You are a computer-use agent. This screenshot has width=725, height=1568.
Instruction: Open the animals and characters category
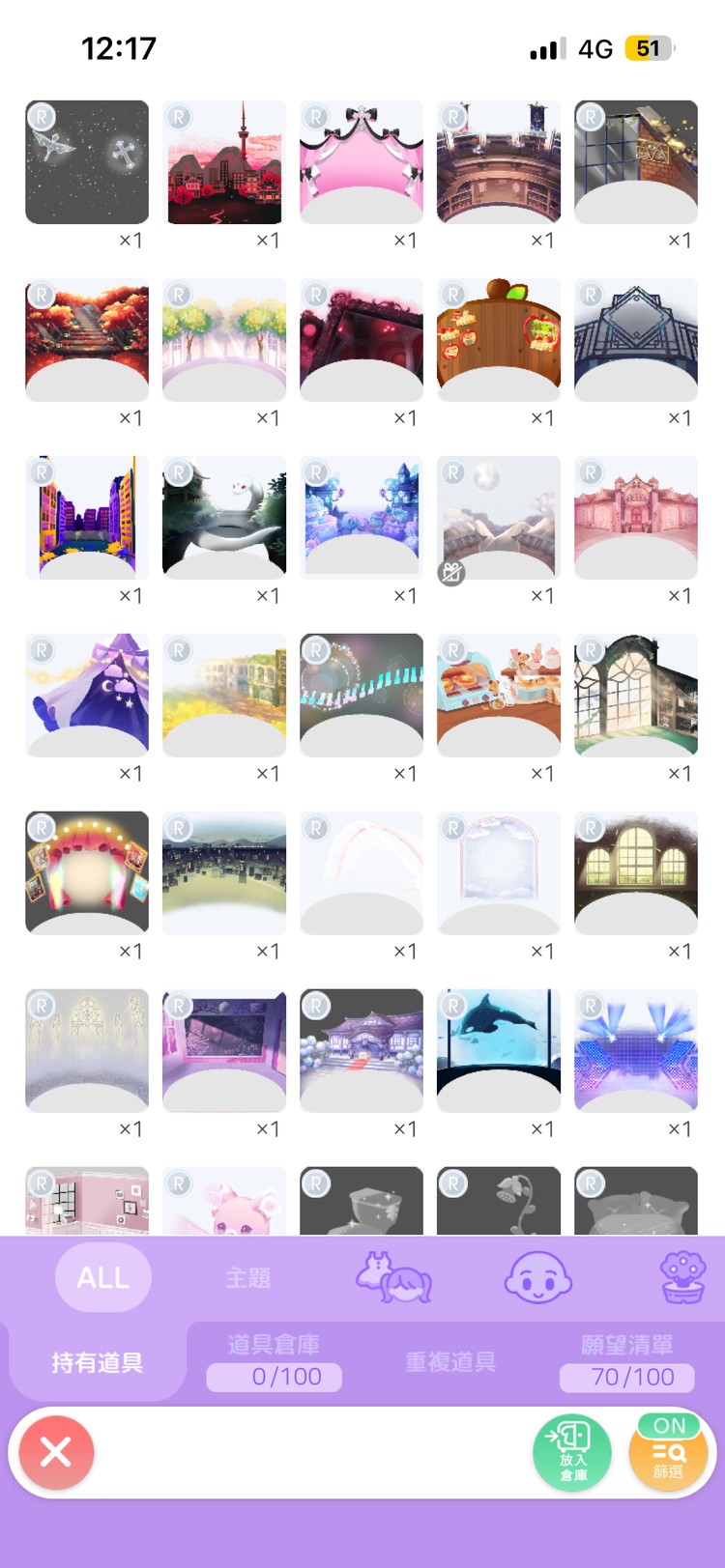pyautogui.click(x=393, y=1277)
